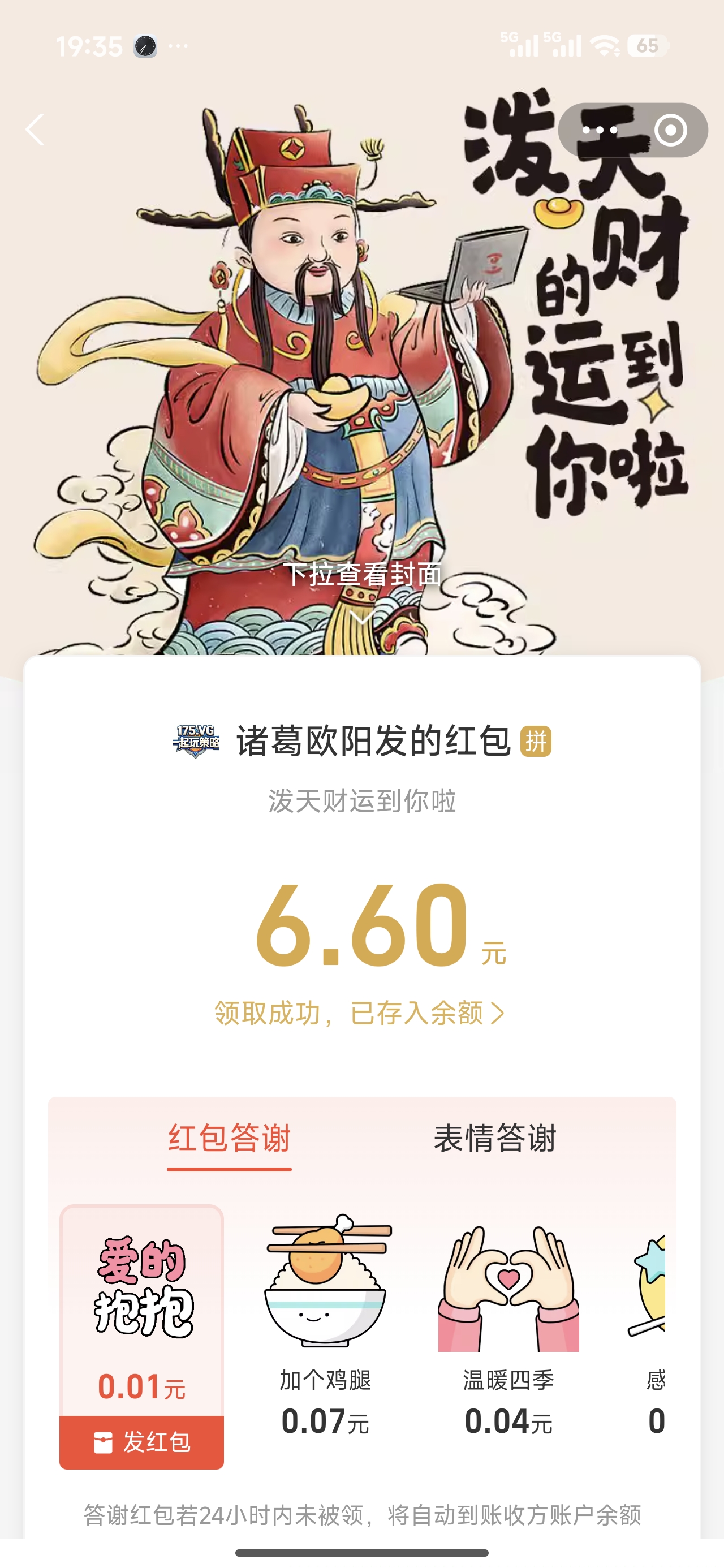Screen dimensions: 724x1568
Task: Close the mini program with the circle button
Action: click(x=670, y=130)
